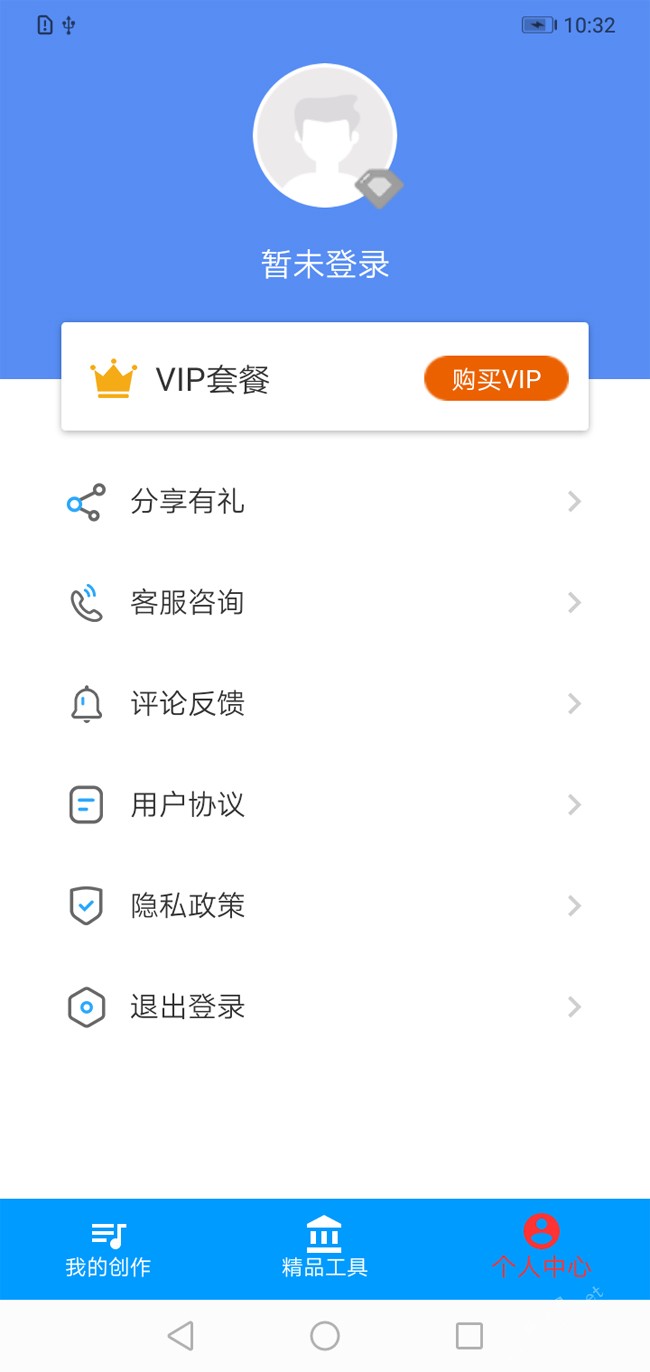View 用户协议
650x1372 pixels.
coord(325,805)
